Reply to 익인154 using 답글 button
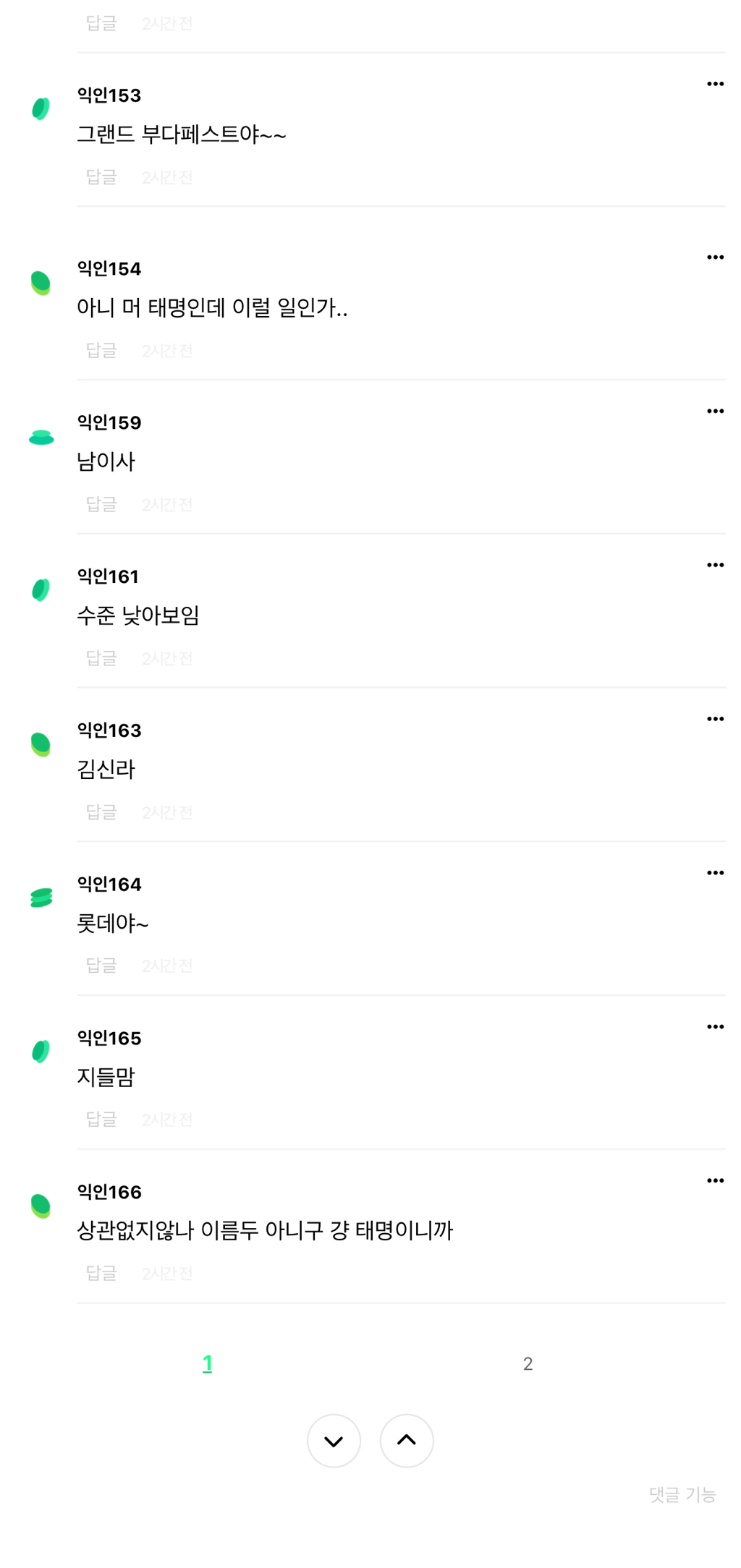 pos(100,350)
